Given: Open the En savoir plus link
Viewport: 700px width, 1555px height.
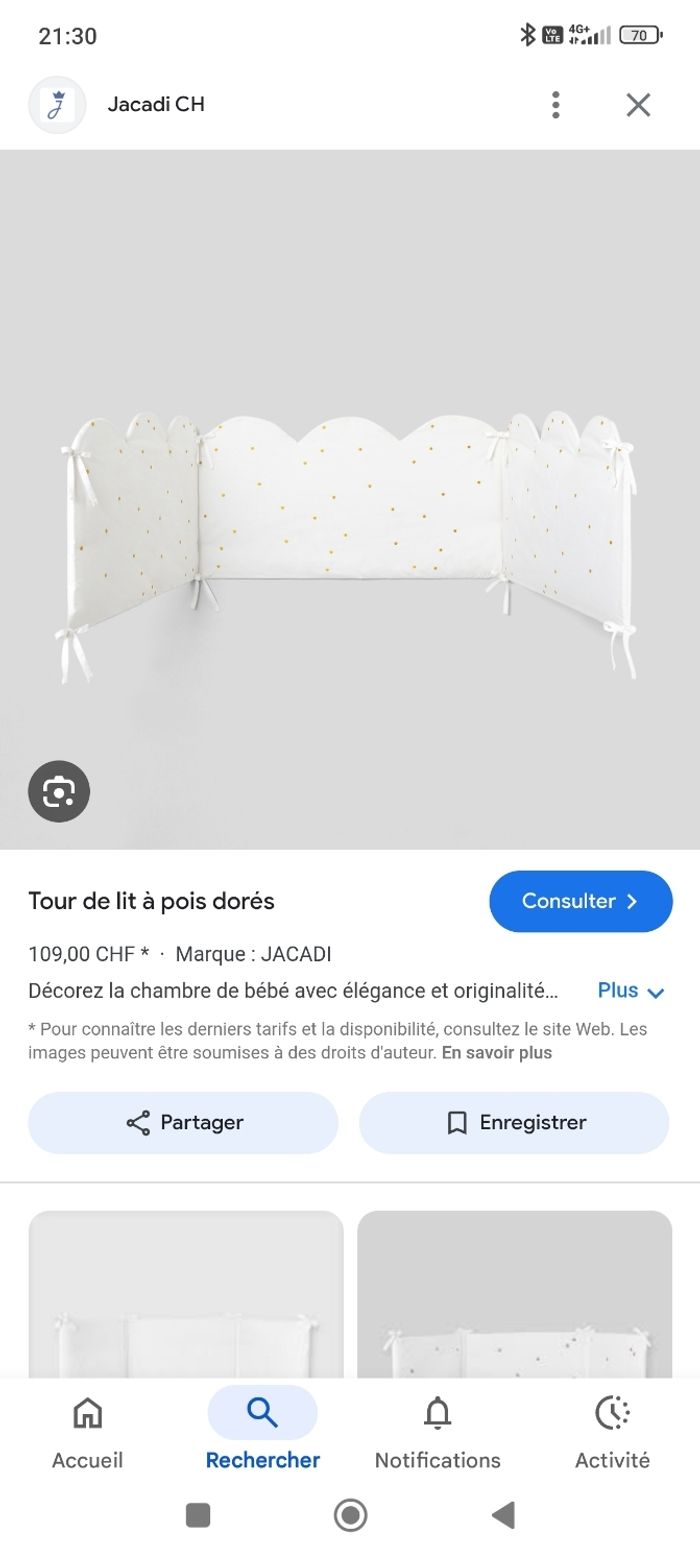Looking at the screenshot, I should [x=496, y=1053].
